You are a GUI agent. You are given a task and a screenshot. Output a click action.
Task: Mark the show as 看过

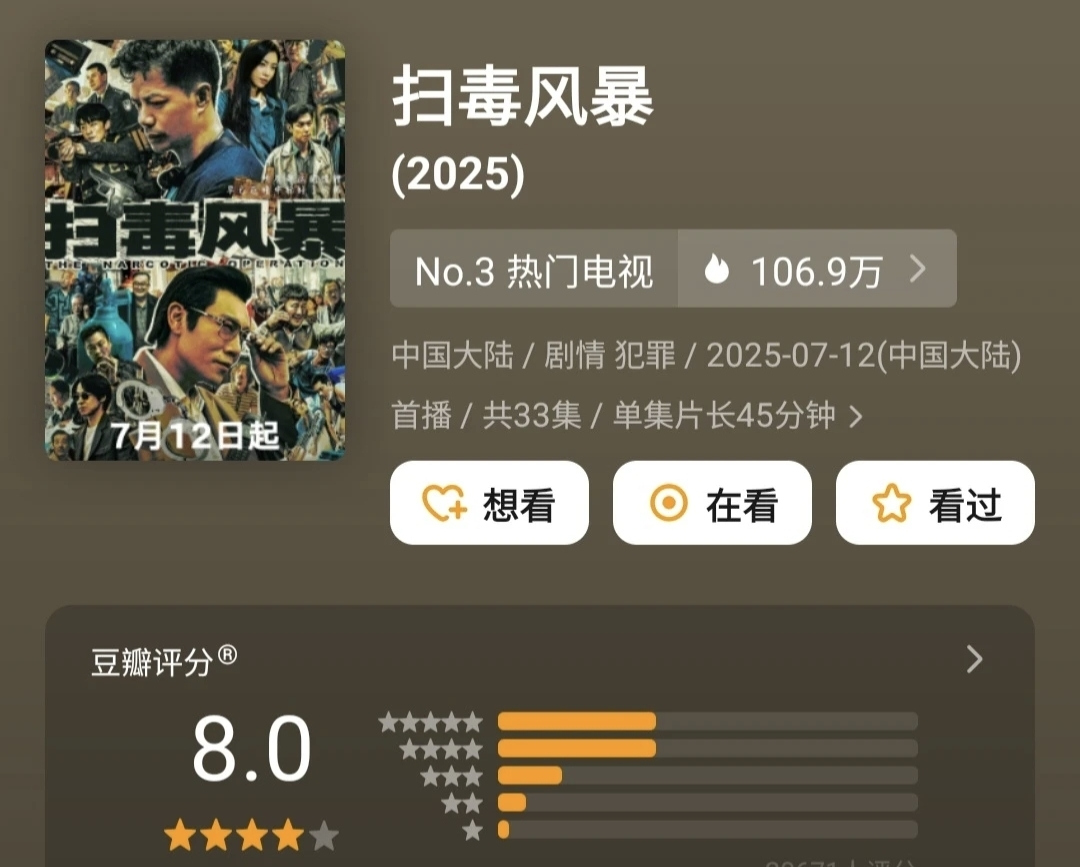tap(935, 503)
